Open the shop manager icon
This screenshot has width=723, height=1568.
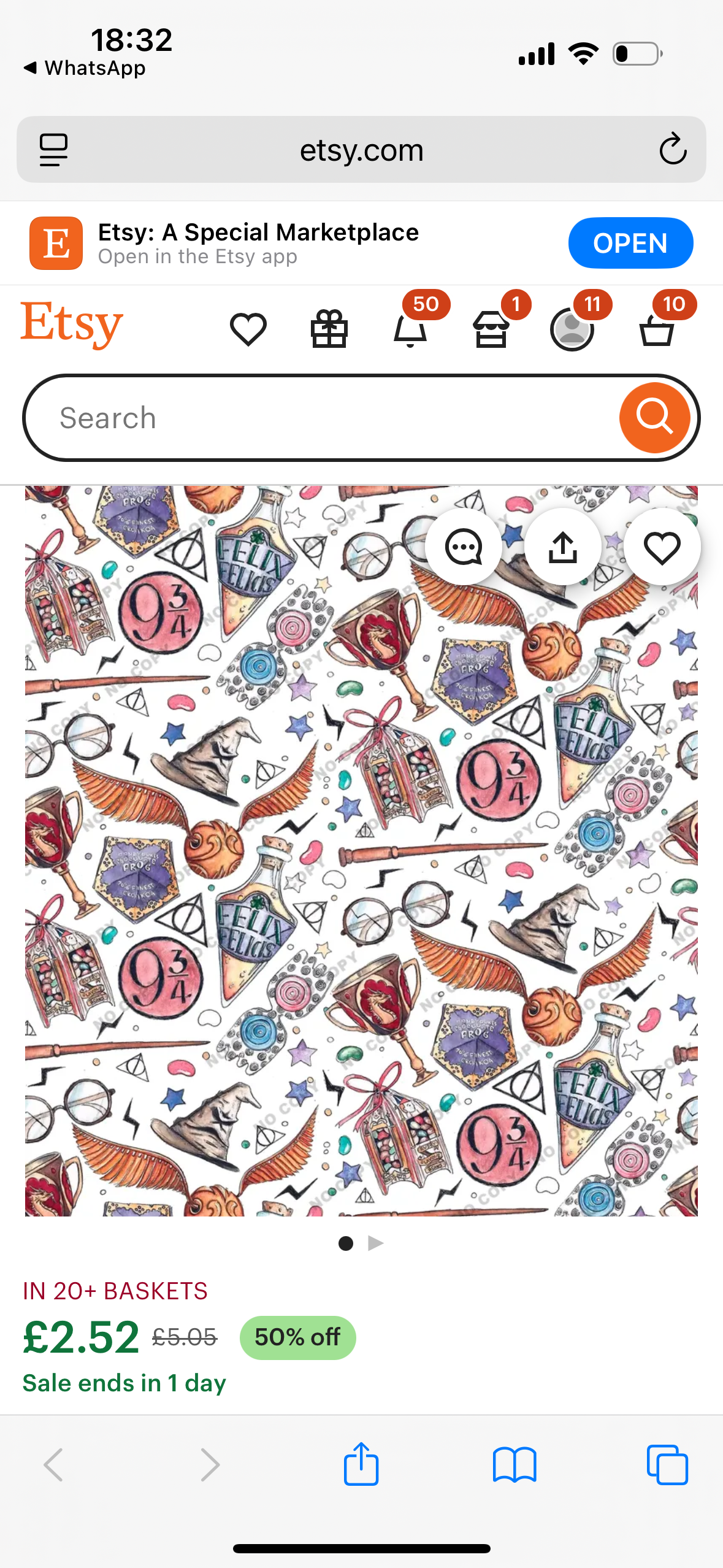(x=491, y=329)
